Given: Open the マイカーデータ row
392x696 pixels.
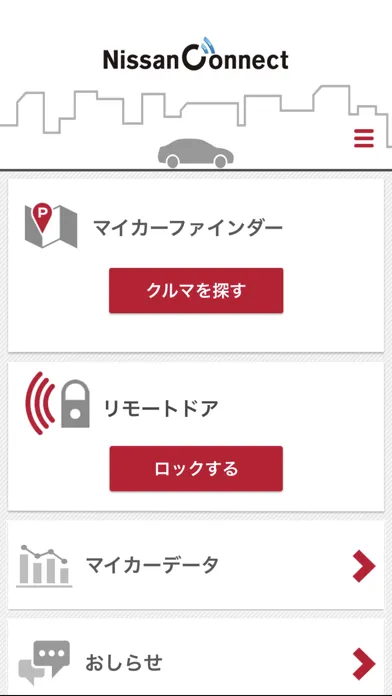Looking at the screenshot, I should [x=196, y=565].
